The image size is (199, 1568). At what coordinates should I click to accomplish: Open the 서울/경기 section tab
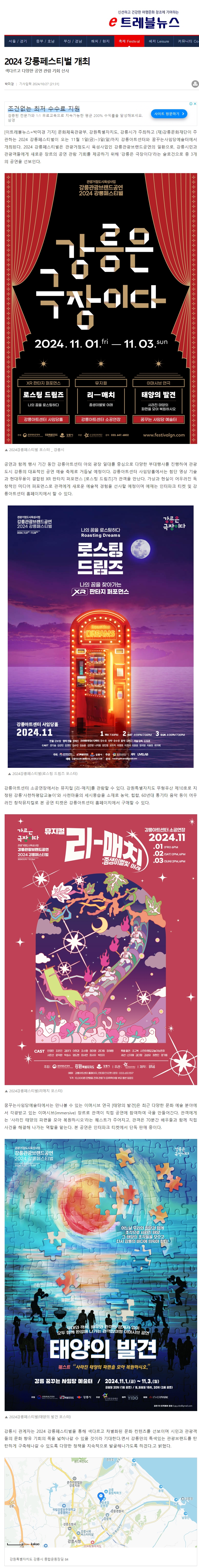tap(17, 41)
